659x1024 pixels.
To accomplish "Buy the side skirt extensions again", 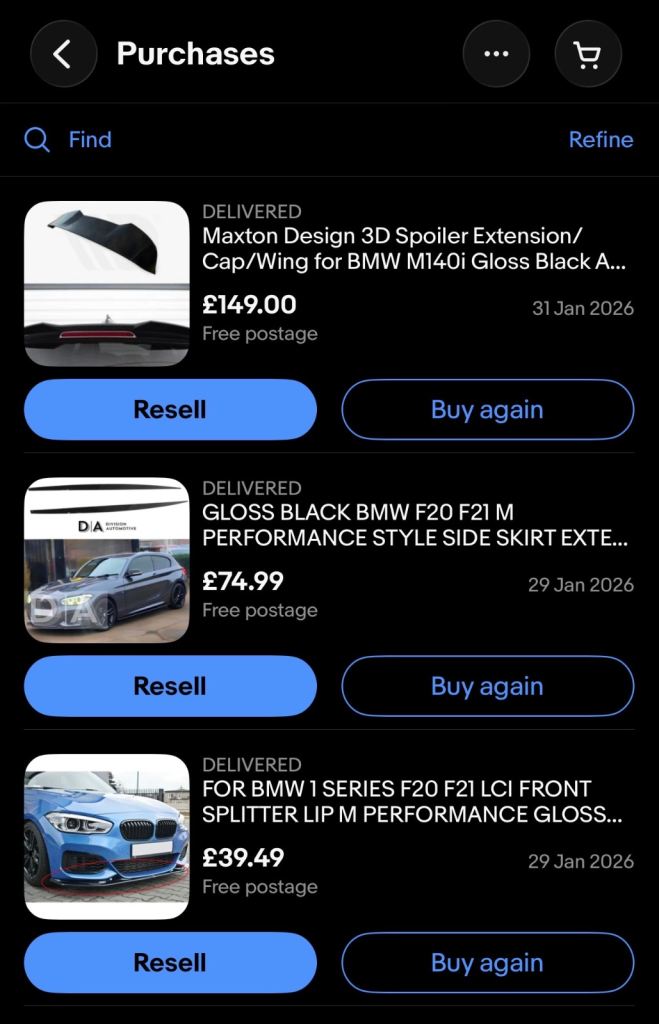I will (x=488, y=686).
